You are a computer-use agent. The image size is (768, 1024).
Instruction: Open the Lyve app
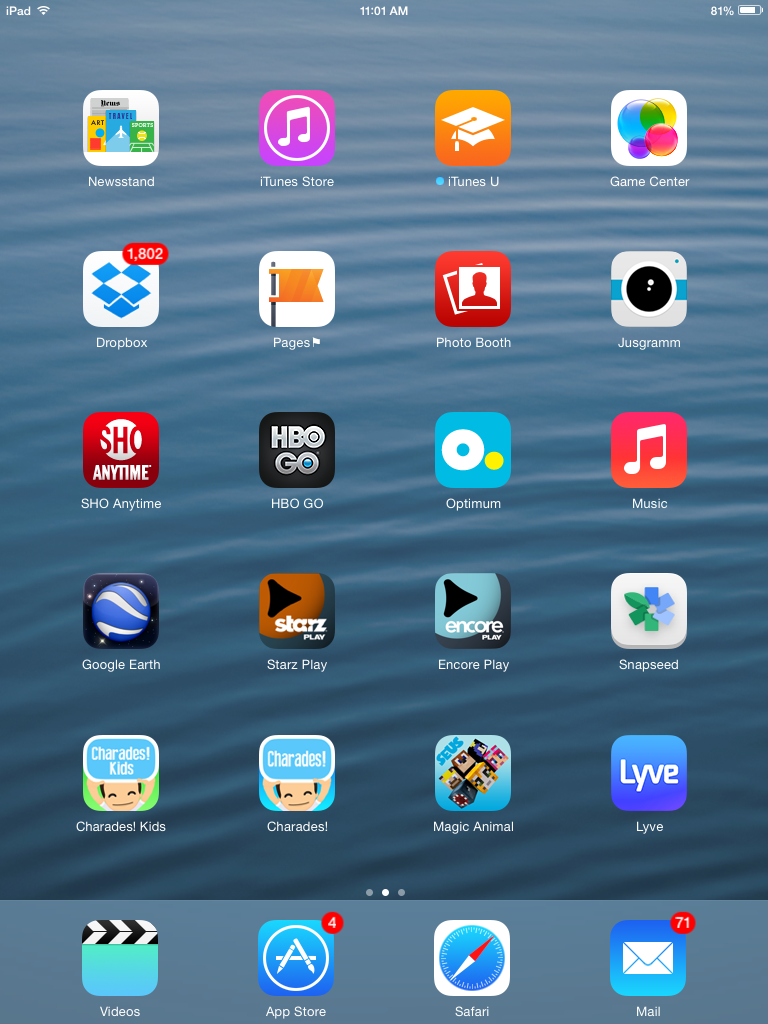(649, 773)
